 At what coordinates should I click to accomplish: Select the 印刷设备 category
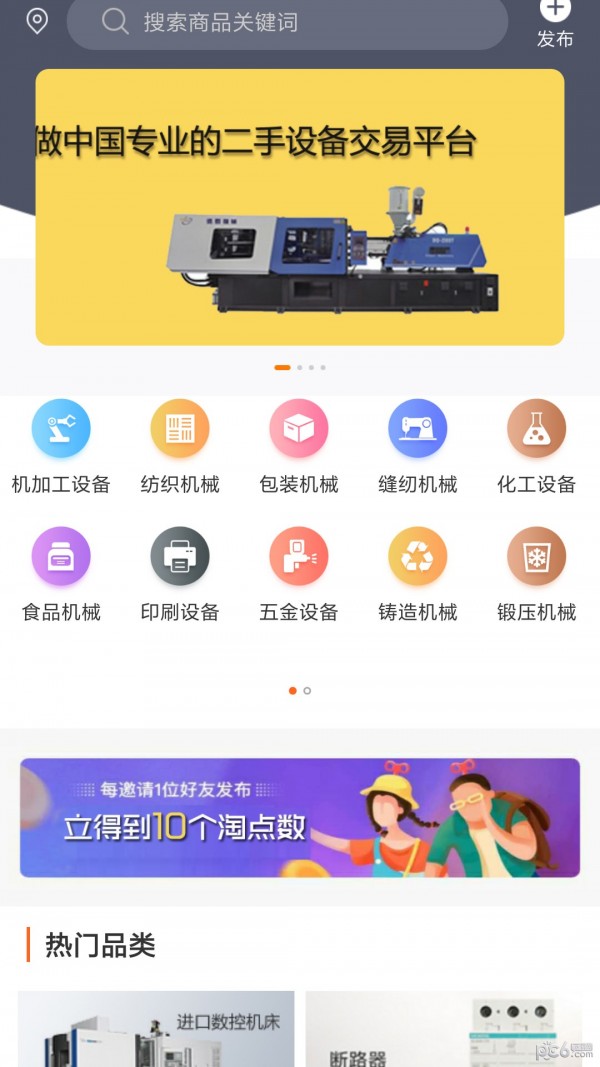click(x=180, y=574)
